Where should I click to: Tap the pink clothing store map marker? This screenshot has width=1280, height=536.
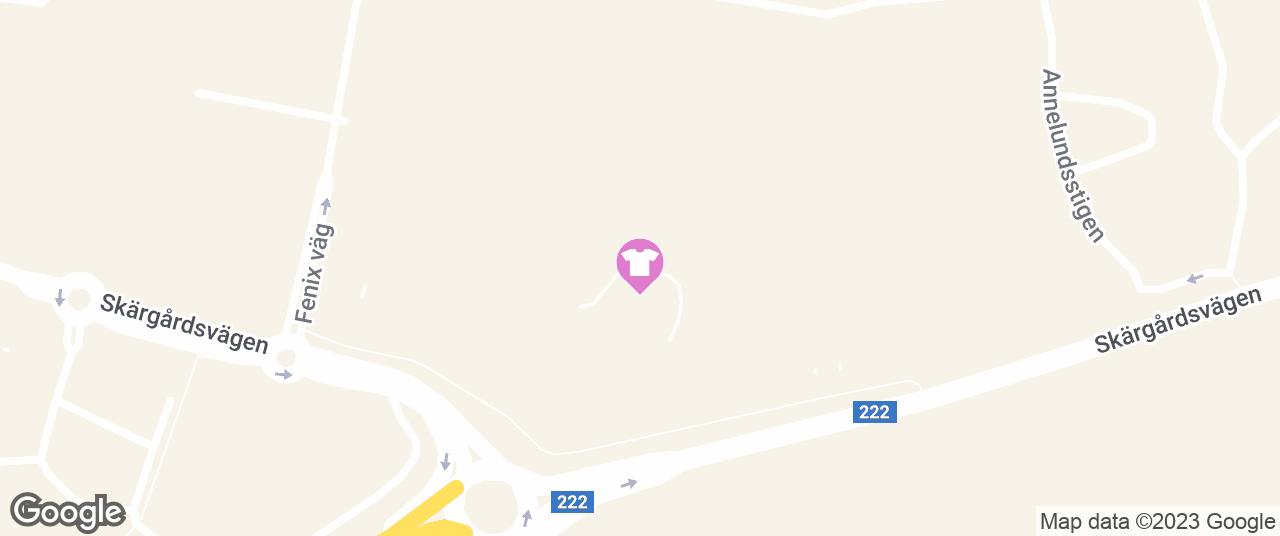(x=639, y=264)
